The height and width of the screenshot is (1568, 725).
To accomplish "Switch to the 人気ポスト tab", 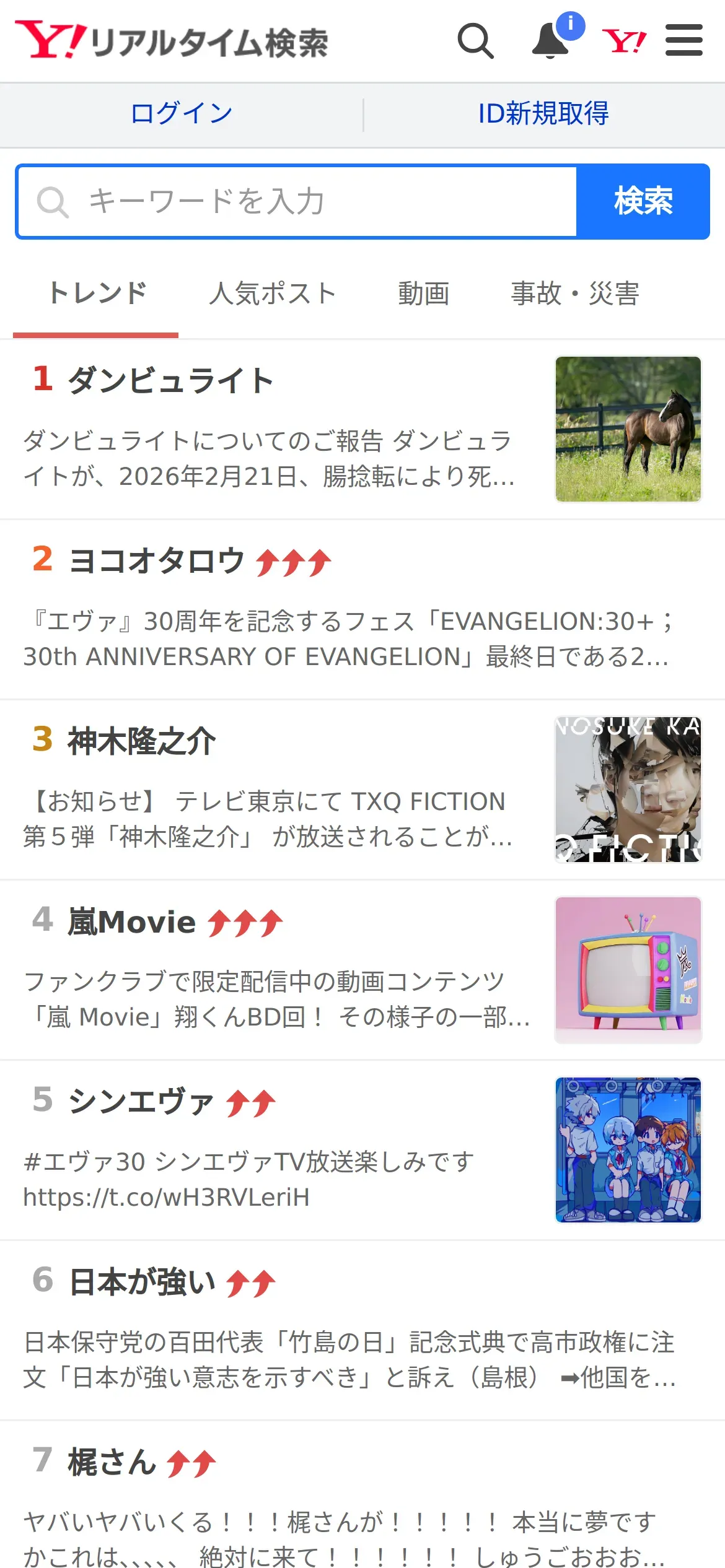I will [x=273, y=294].
